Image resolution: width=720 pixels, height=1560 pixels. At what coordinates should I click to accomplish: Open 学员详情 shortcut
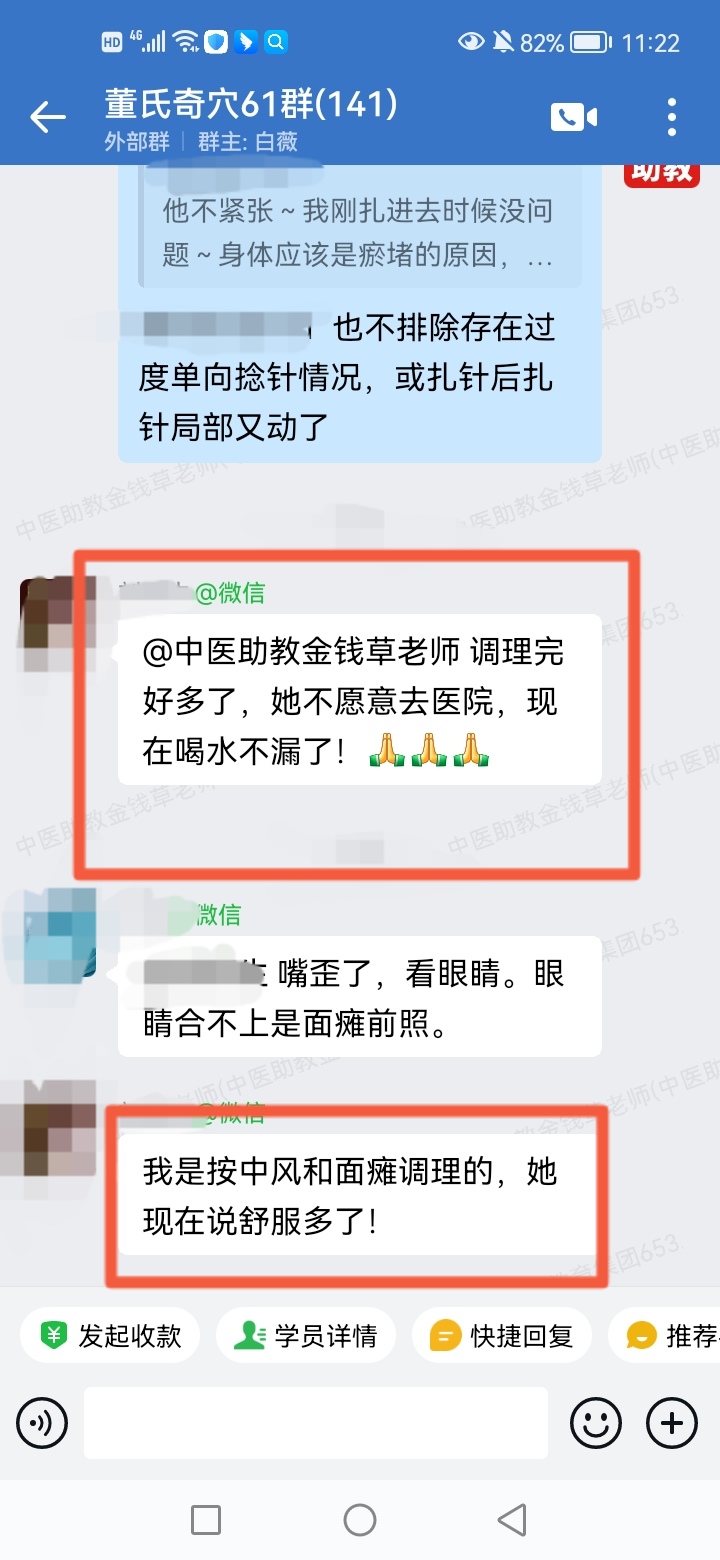coord(305,1336)
